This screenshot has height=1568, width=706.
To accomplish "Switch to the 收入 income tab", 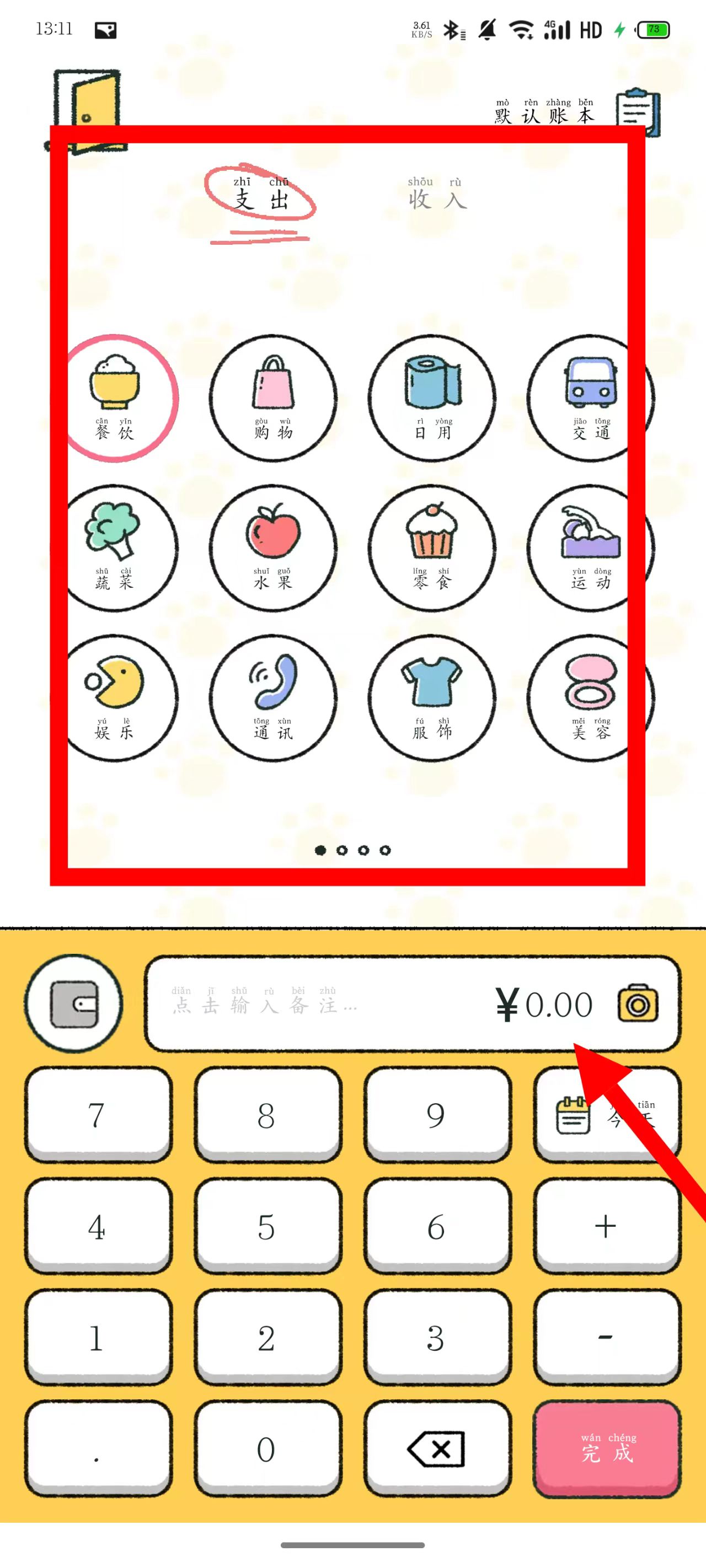I will pyautogui.click(x=437, y=194).
